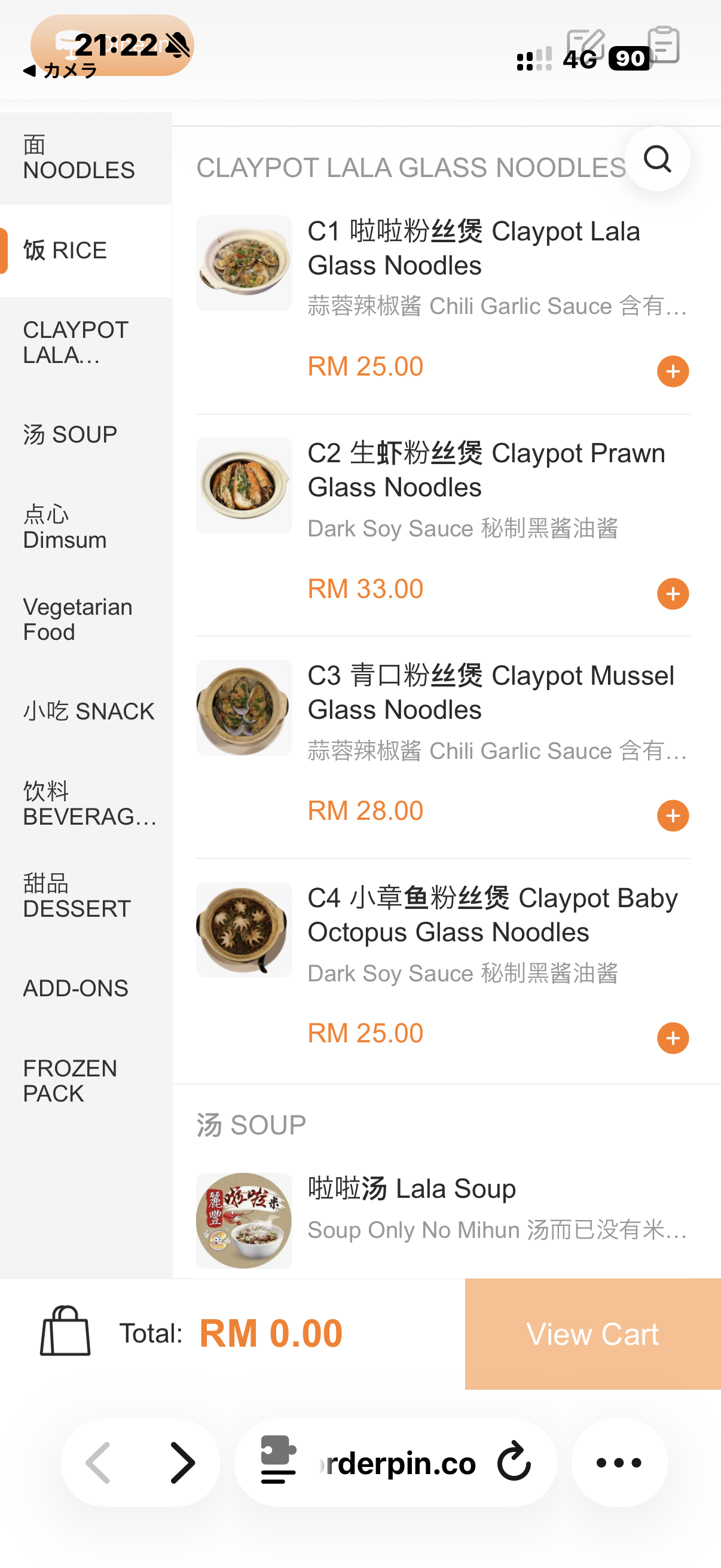Add C3 Claypot Mussel Glass Noodles to cart
721x1568 pixels.
pyautogui.click(x=673, y=816)
